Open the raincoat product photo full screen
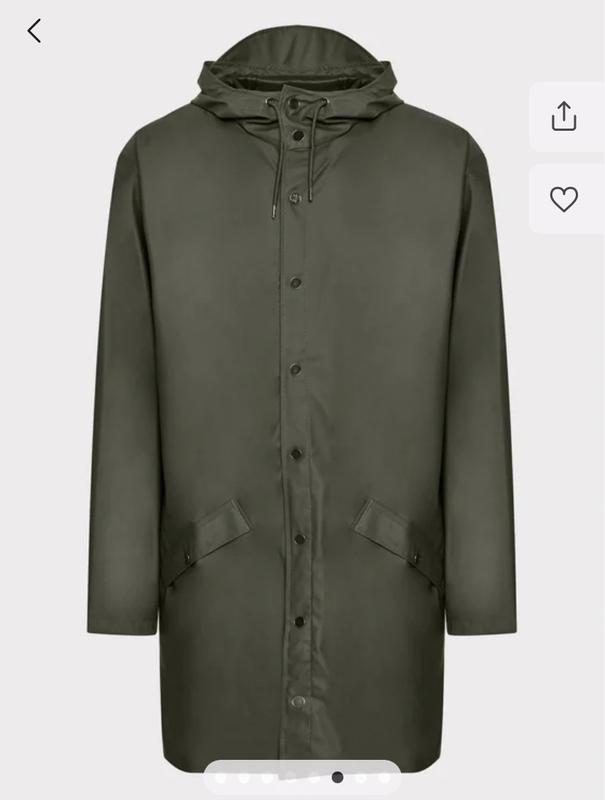This screenshot has height=800, width=605. [300, 400]
